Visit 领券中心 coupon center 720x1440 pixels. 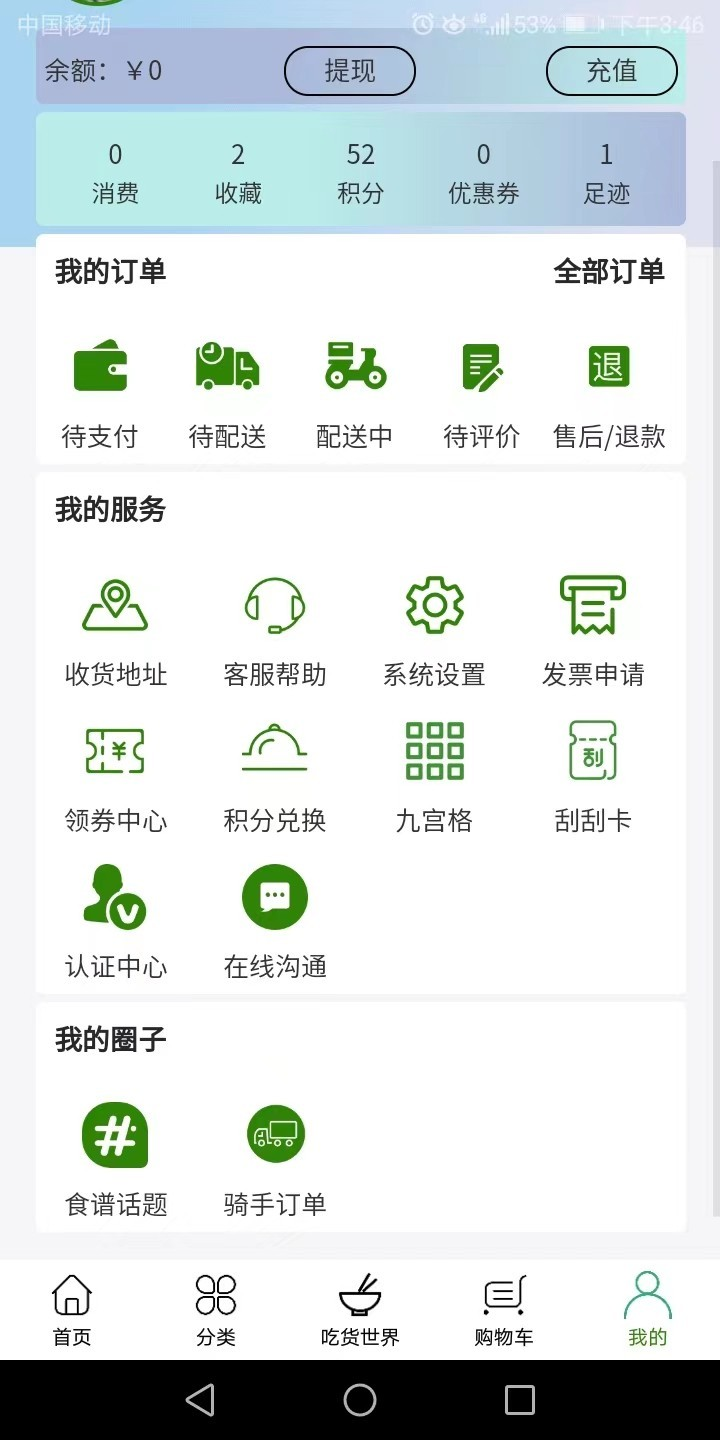[x=115, y=777]
